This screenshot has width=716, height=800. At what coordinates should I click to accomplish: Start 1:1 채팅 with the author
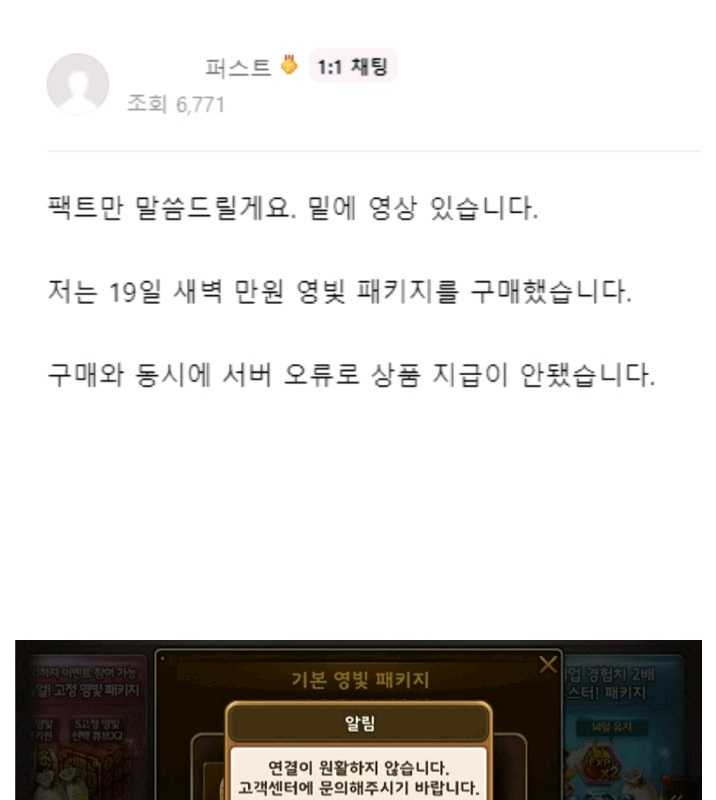tap(353, 67)
